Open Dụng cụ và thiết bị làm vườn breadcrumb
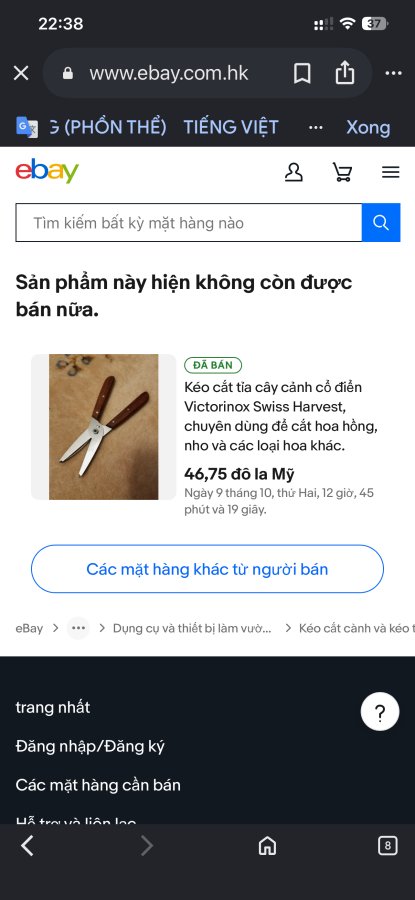The height and width of the screenshot is (900, 415). tap(192, 628)
